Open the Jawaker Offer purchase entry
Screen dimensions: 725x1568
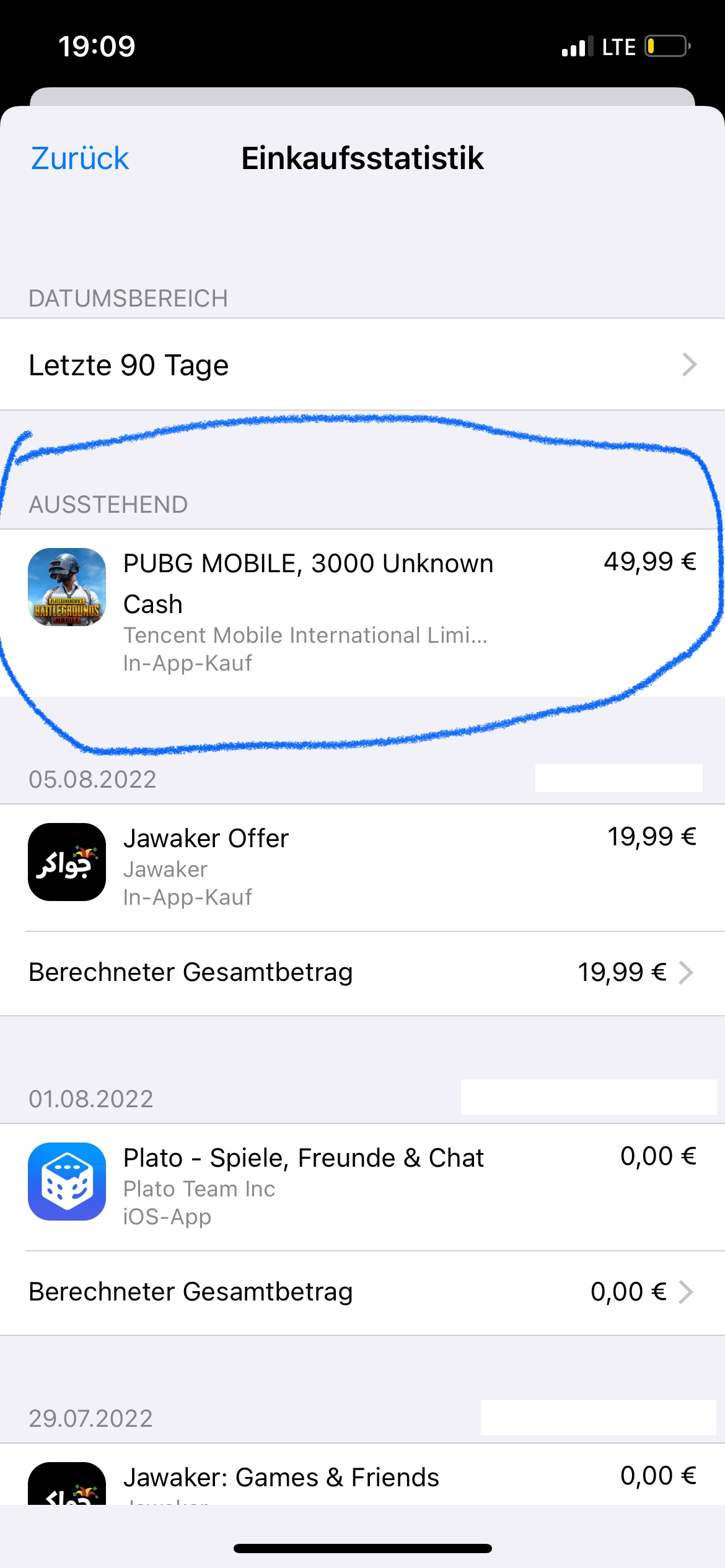coord(362,867)
